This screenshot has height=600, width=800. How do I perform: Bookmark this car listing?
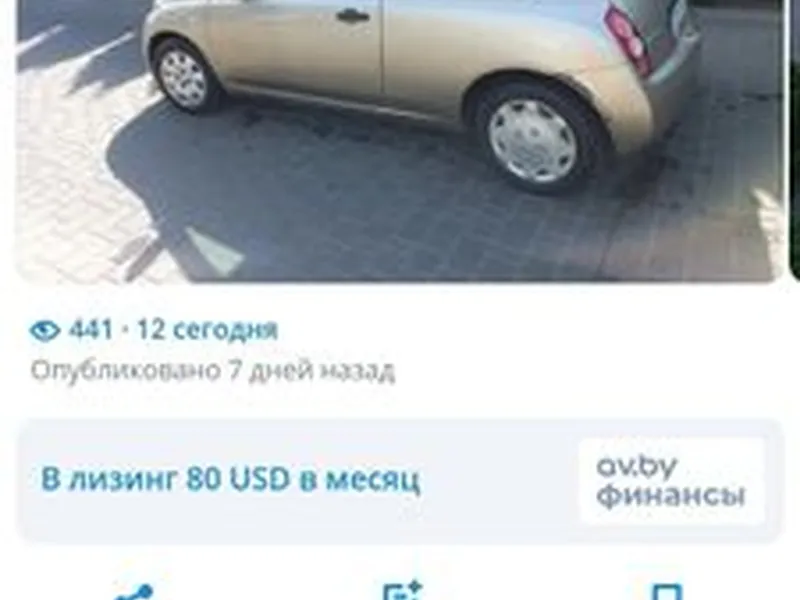pyautogui.click(x=667, y=592)
